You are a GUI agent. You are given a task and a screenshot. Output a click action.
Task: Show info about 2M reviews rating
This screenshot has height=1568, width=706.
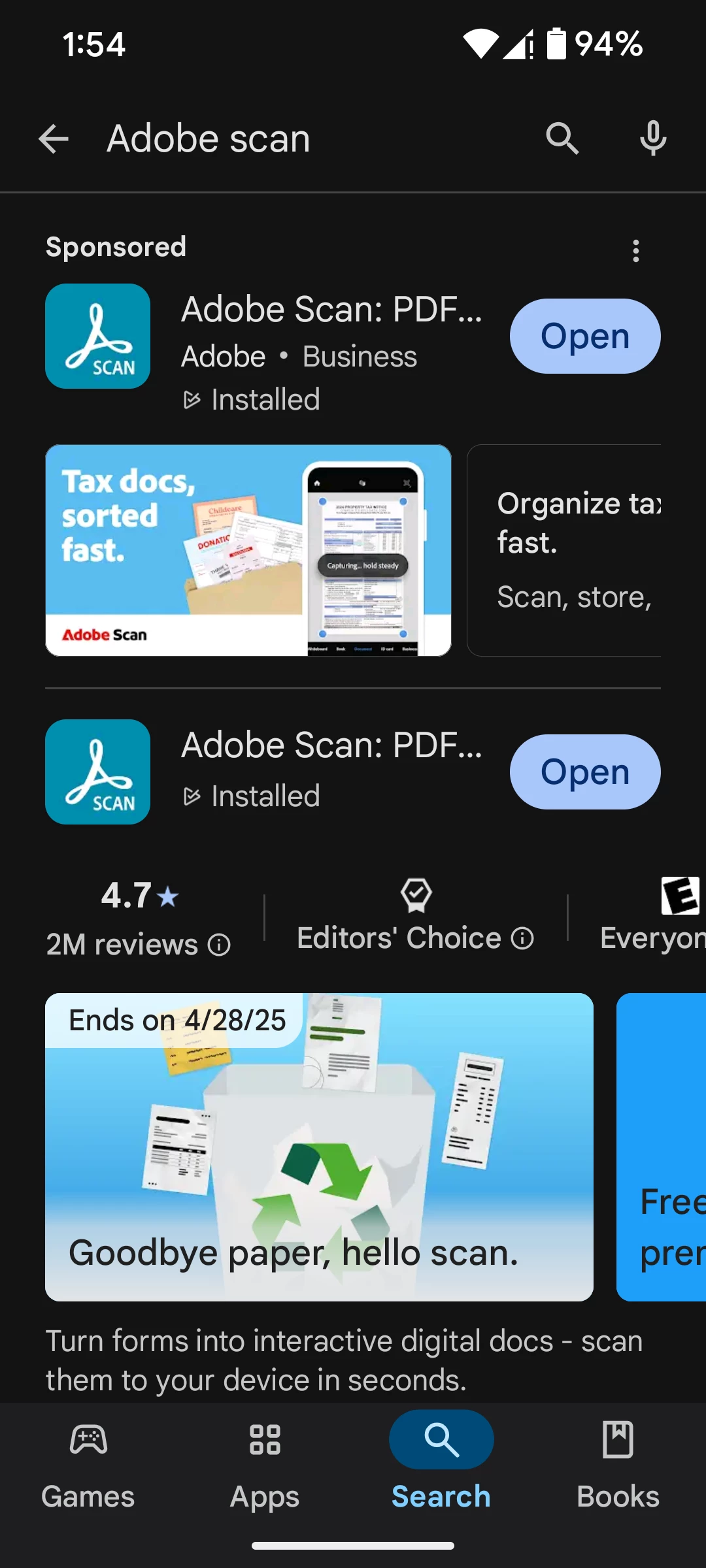coord(219,945)
